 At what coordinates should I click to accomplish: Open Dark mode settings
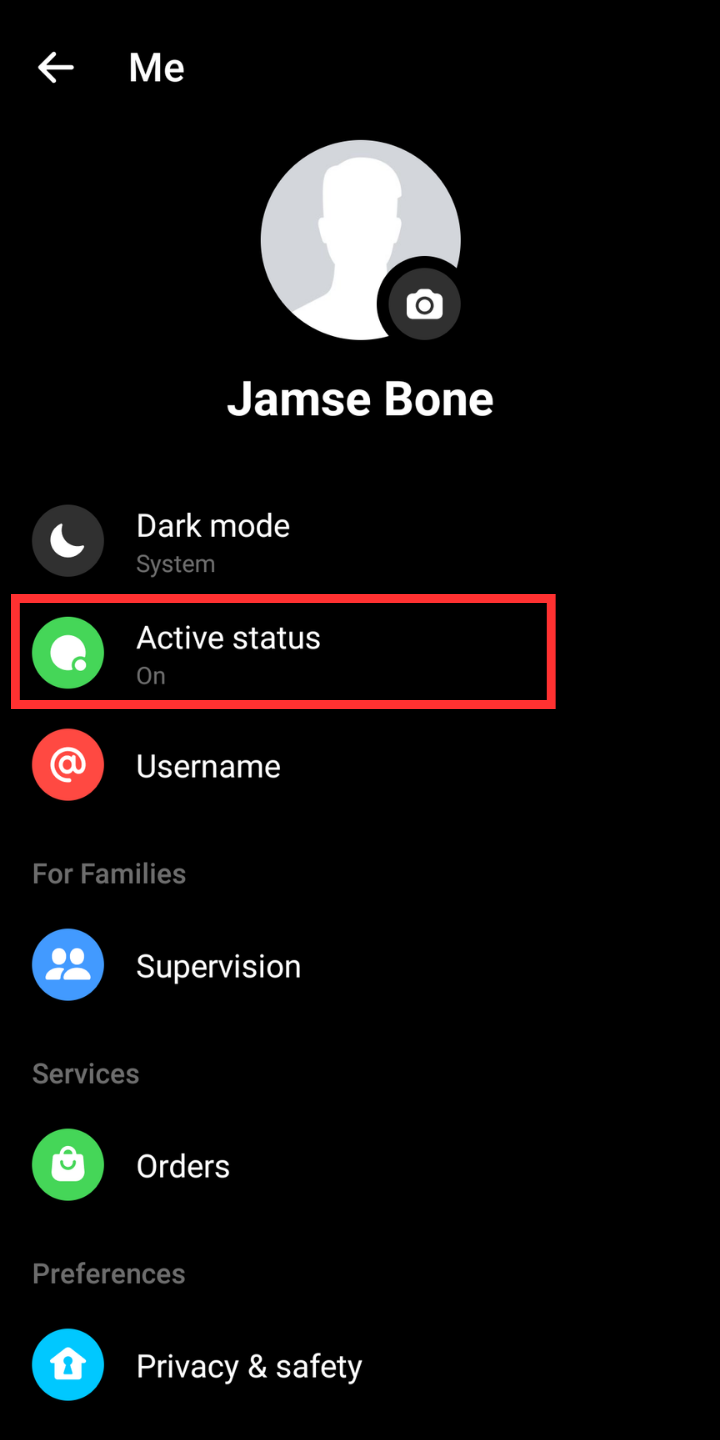(x=213, y=541)
